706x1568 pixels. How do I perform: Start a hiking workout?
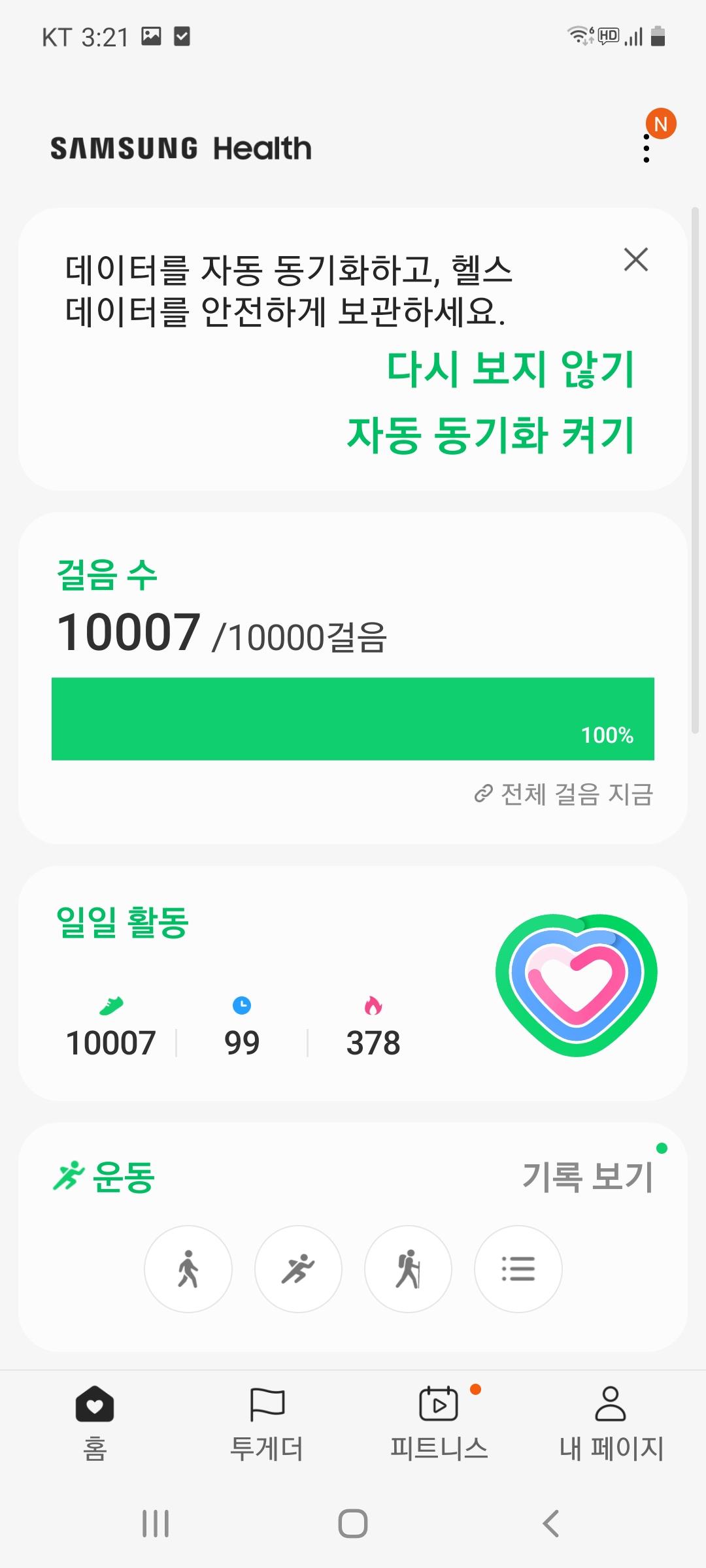(x=408, y=1269)
